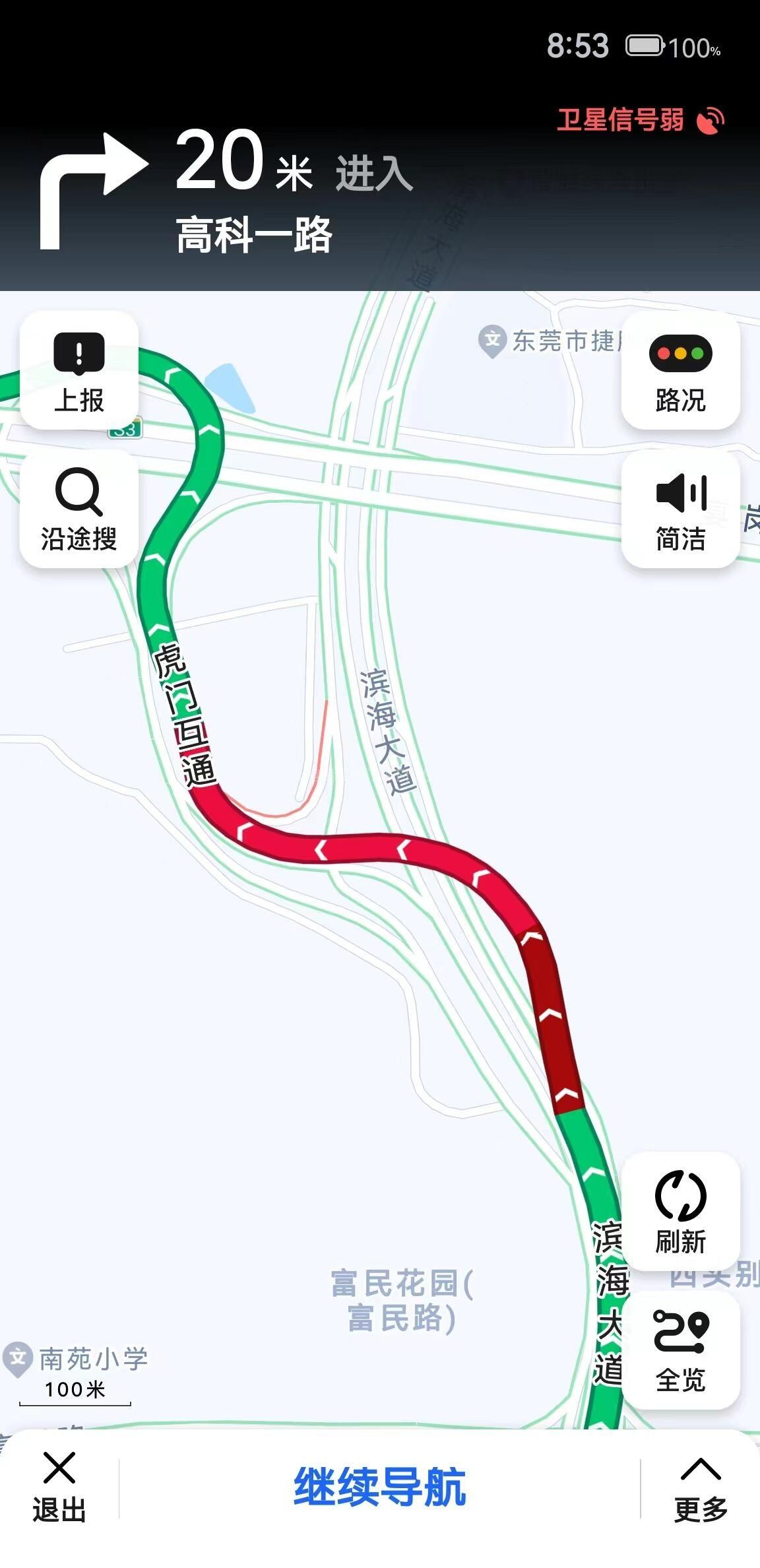Switch voice mode with 简洁 button
760x1568 pixels.
(x=680, y=509)
